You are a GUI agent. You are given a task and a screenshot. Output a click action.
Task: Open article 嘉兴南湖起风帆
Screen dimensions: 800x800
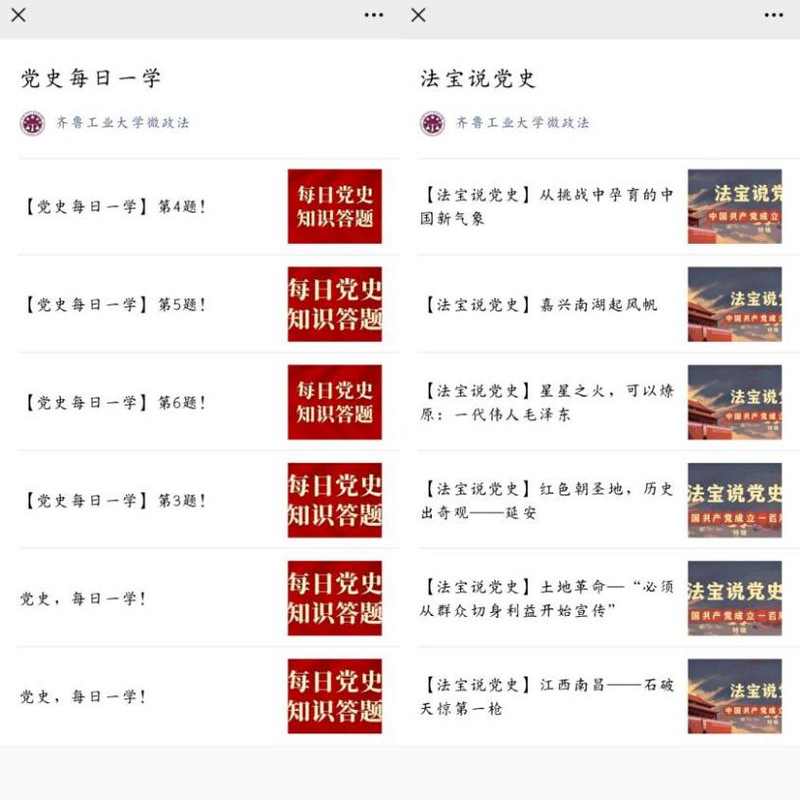(609, 305)
